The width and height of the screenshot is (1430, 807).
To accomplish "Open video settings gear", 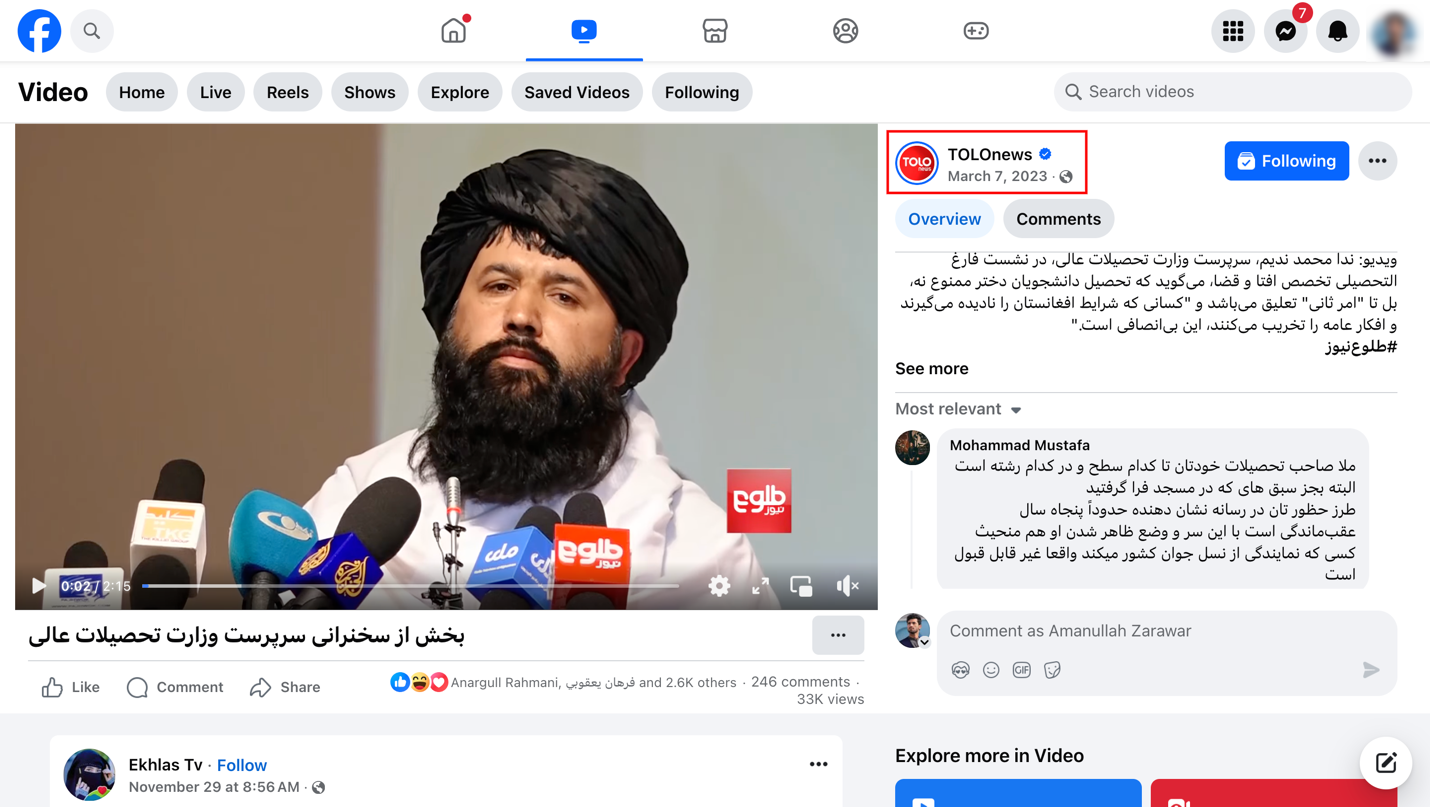I will click(719, 586).
